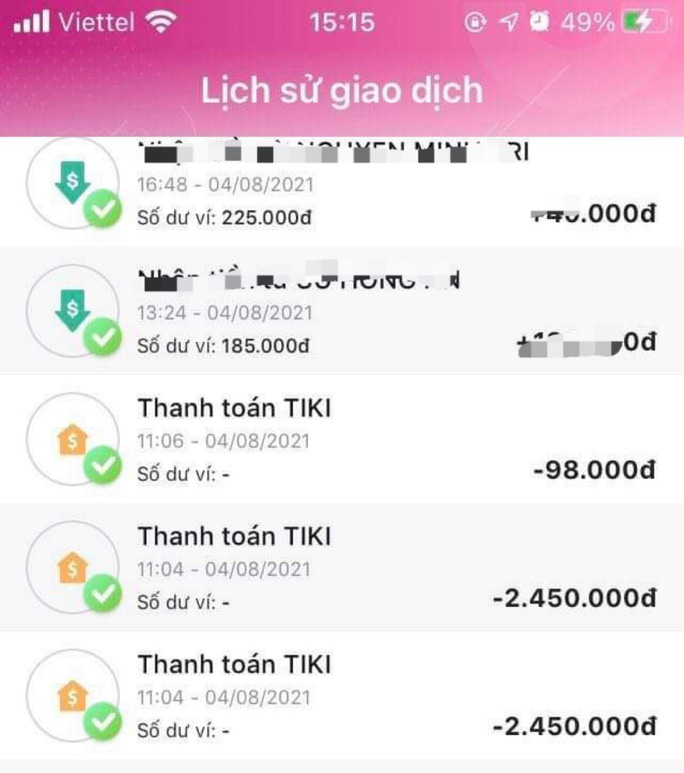Image resolution: width=684 pixels, height=773 pixels.
Task: View TIKI payment of -98.000đ at 11:06
Action: coord(340,440)
